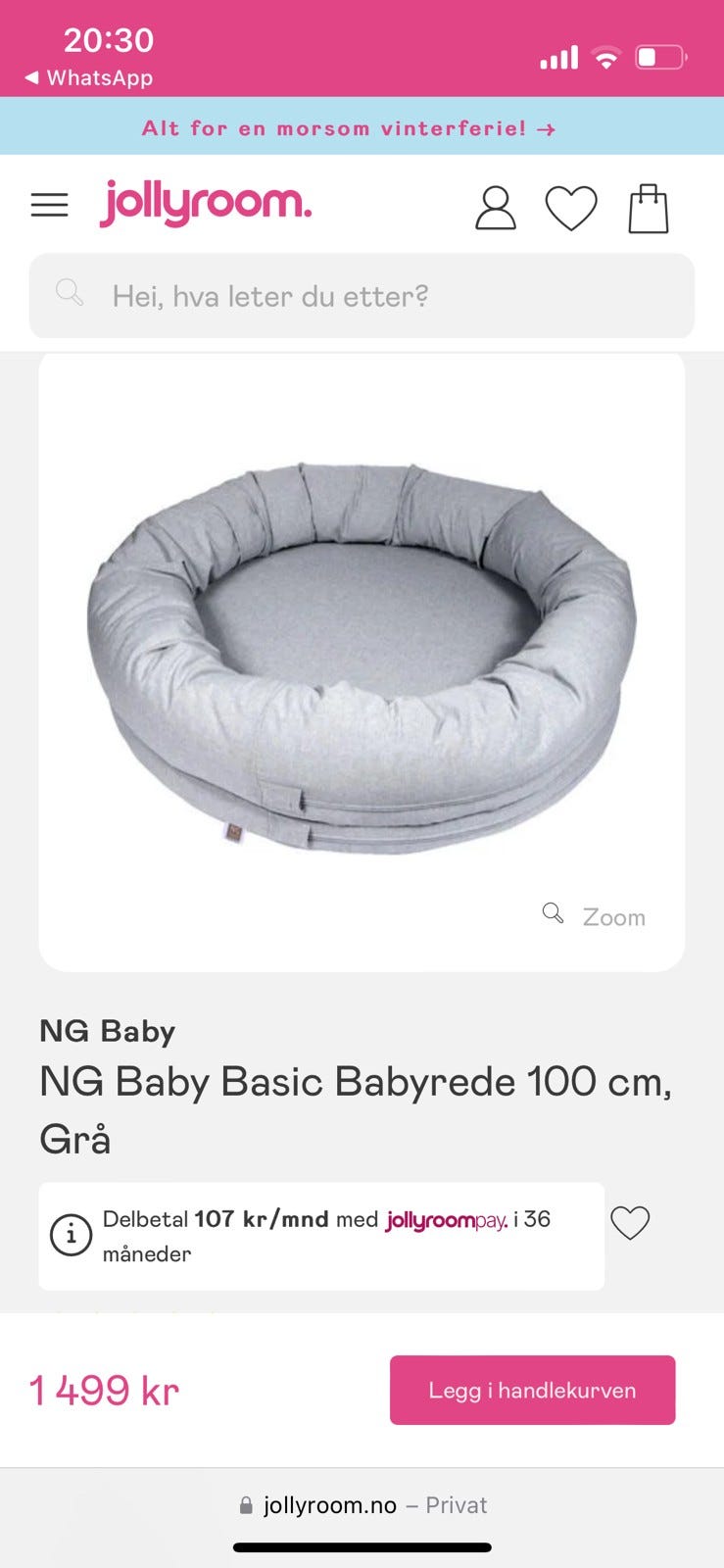Screen dimensions: 724x1568
Task: Open the shopping bag
Action: [648, 208]
